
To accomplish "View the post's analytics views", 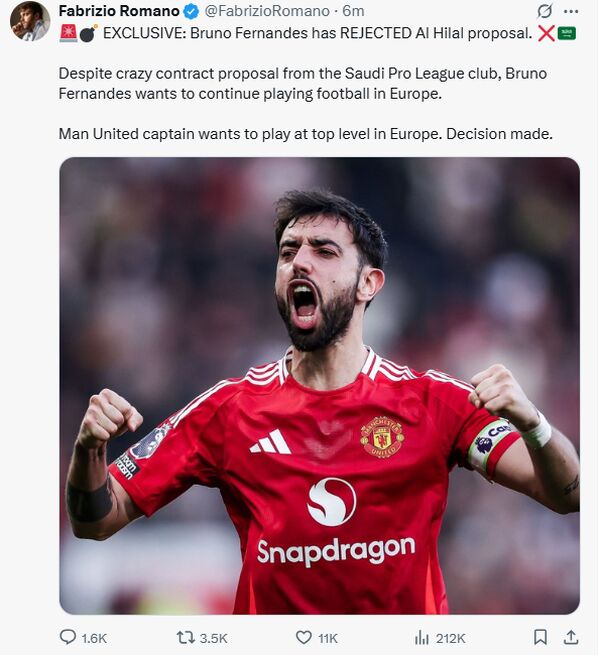I will point(422,637).
